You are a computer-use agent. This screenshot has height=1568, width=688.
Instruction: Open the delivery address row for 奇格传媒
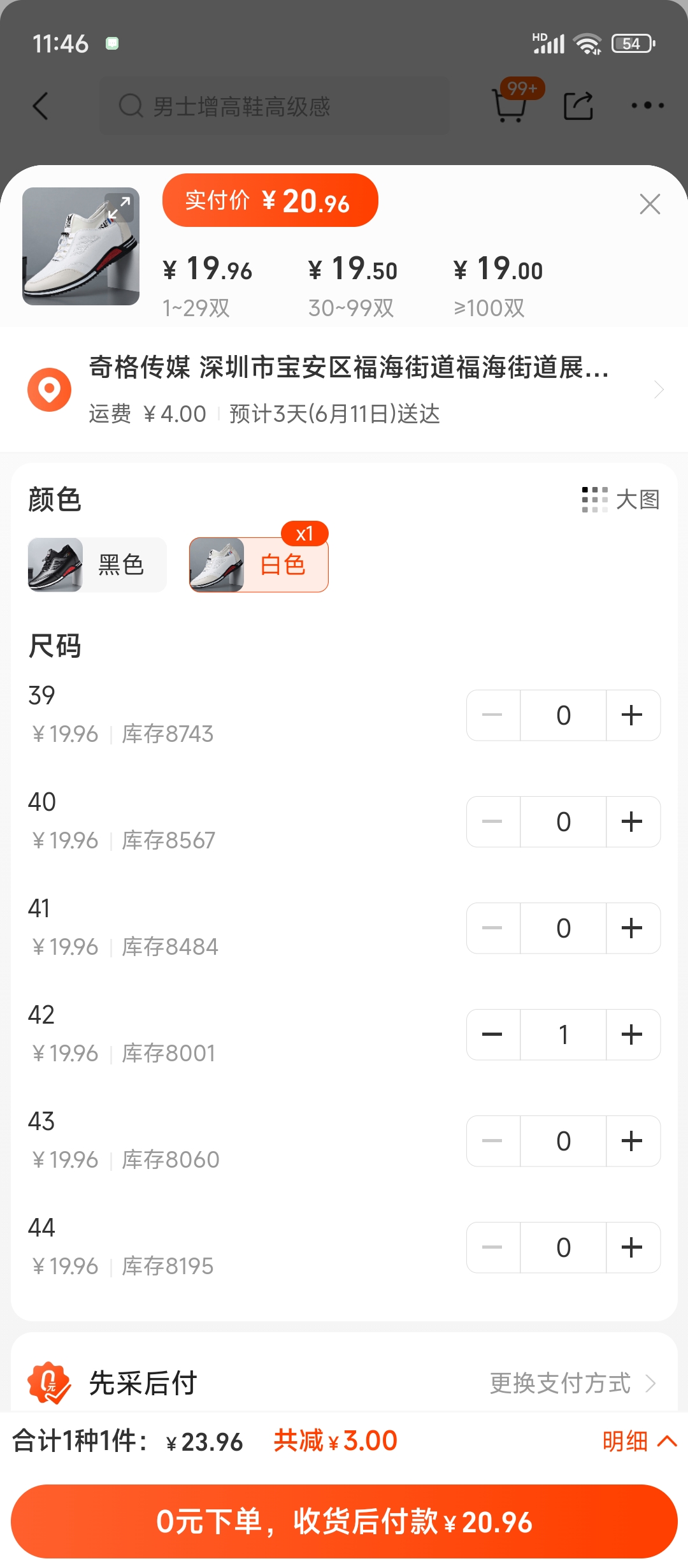(x=344, y=389)
